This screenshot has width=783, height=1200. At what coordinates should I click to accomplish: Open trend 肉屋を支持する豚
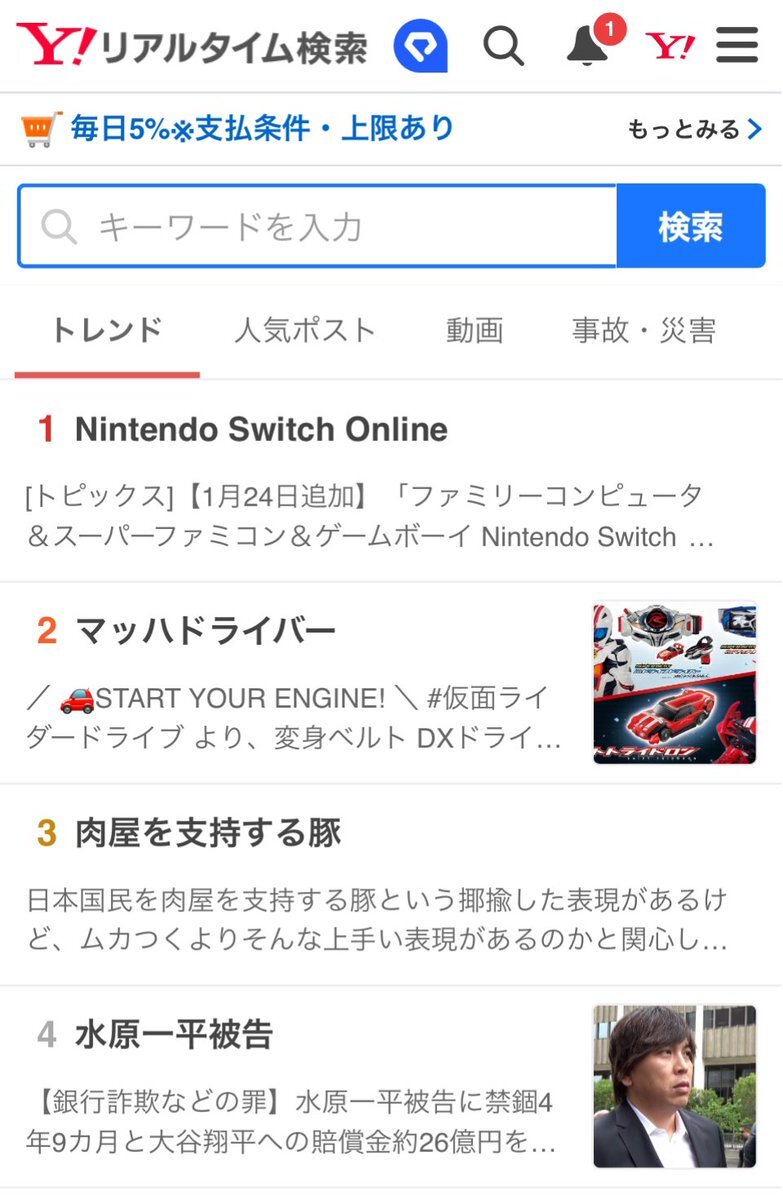point(208,833)
